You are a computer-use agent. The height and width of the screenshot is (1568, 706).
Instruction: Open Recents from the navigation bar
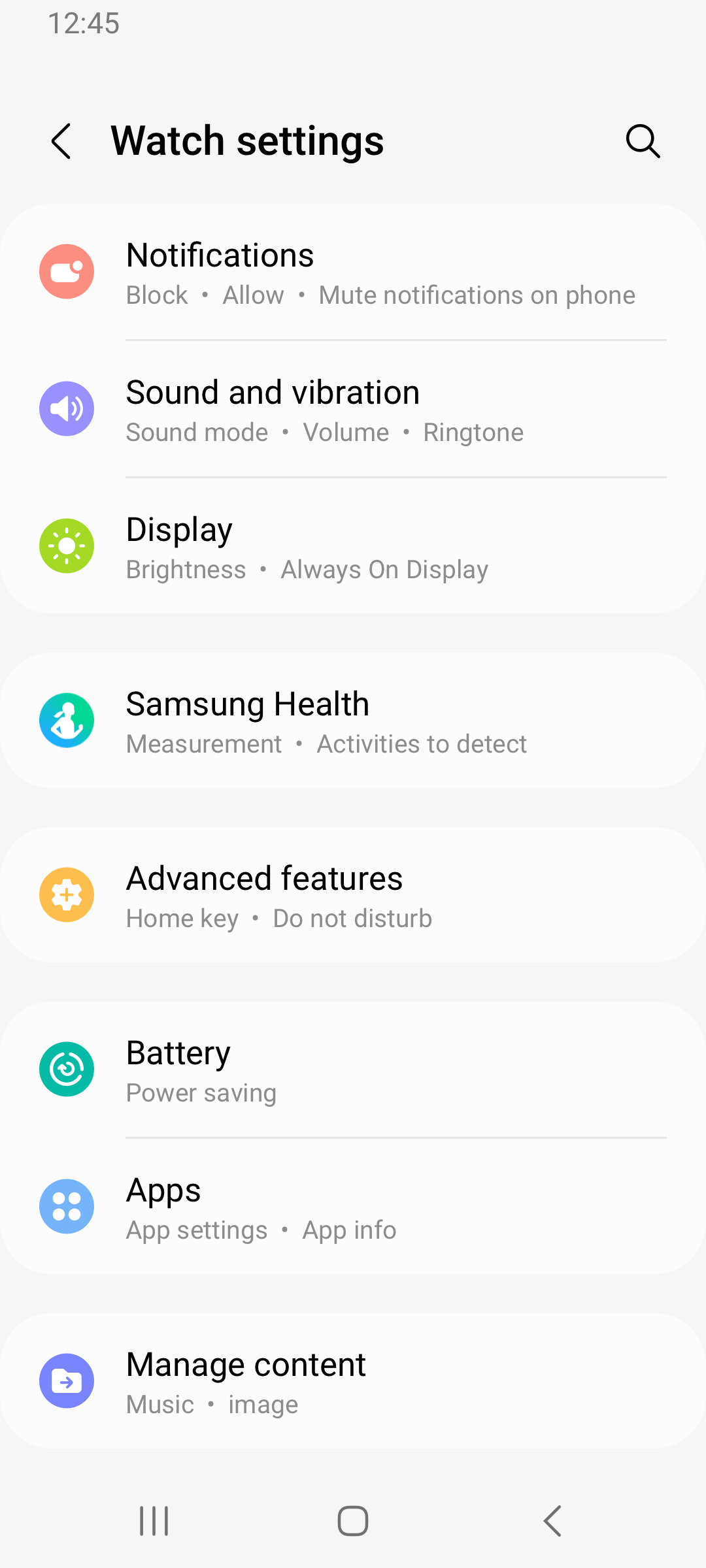(154, 1520)
